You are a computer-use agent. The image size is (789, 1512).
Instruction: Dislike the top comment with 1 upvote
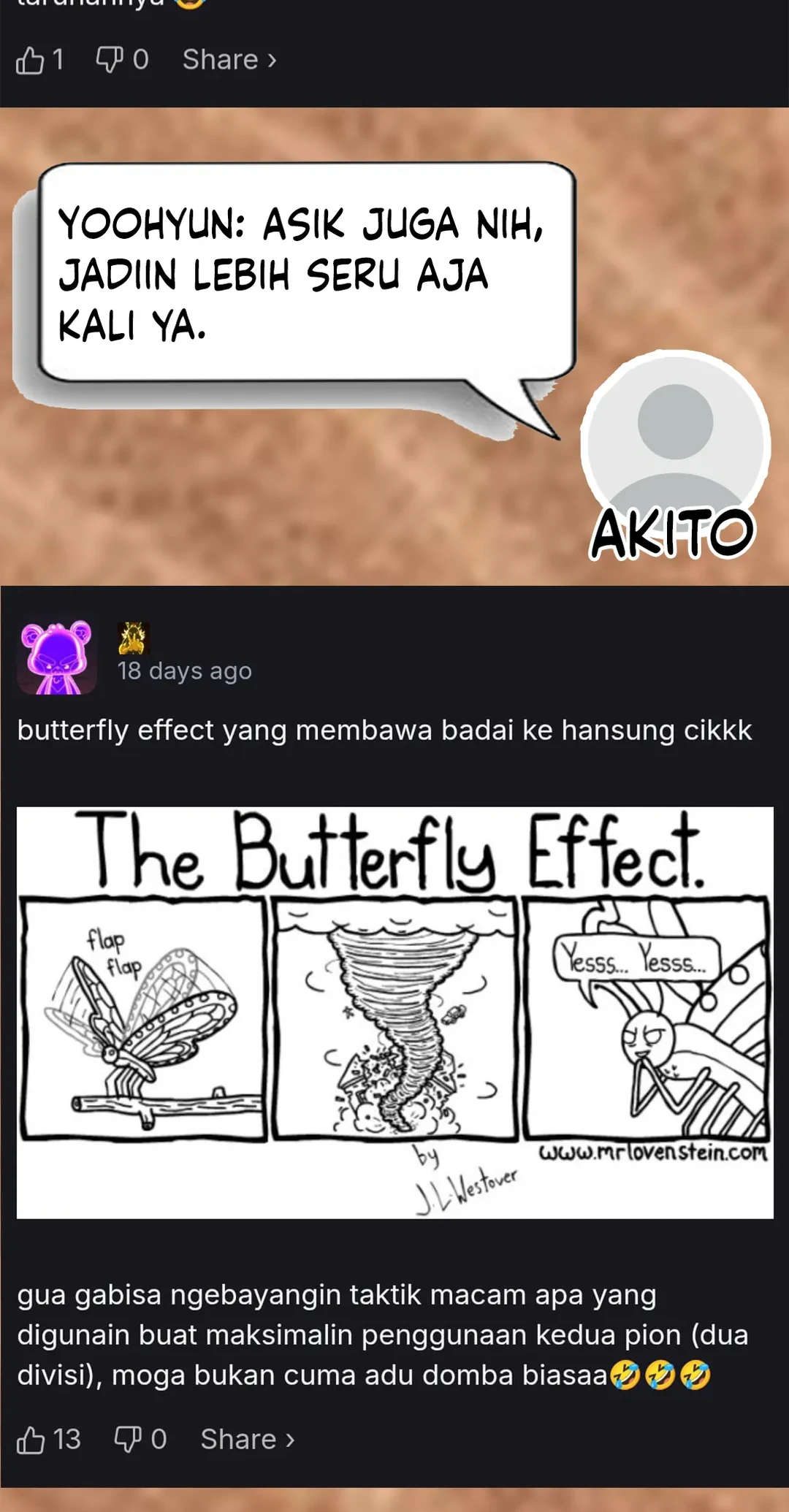[x=110, y=60]
